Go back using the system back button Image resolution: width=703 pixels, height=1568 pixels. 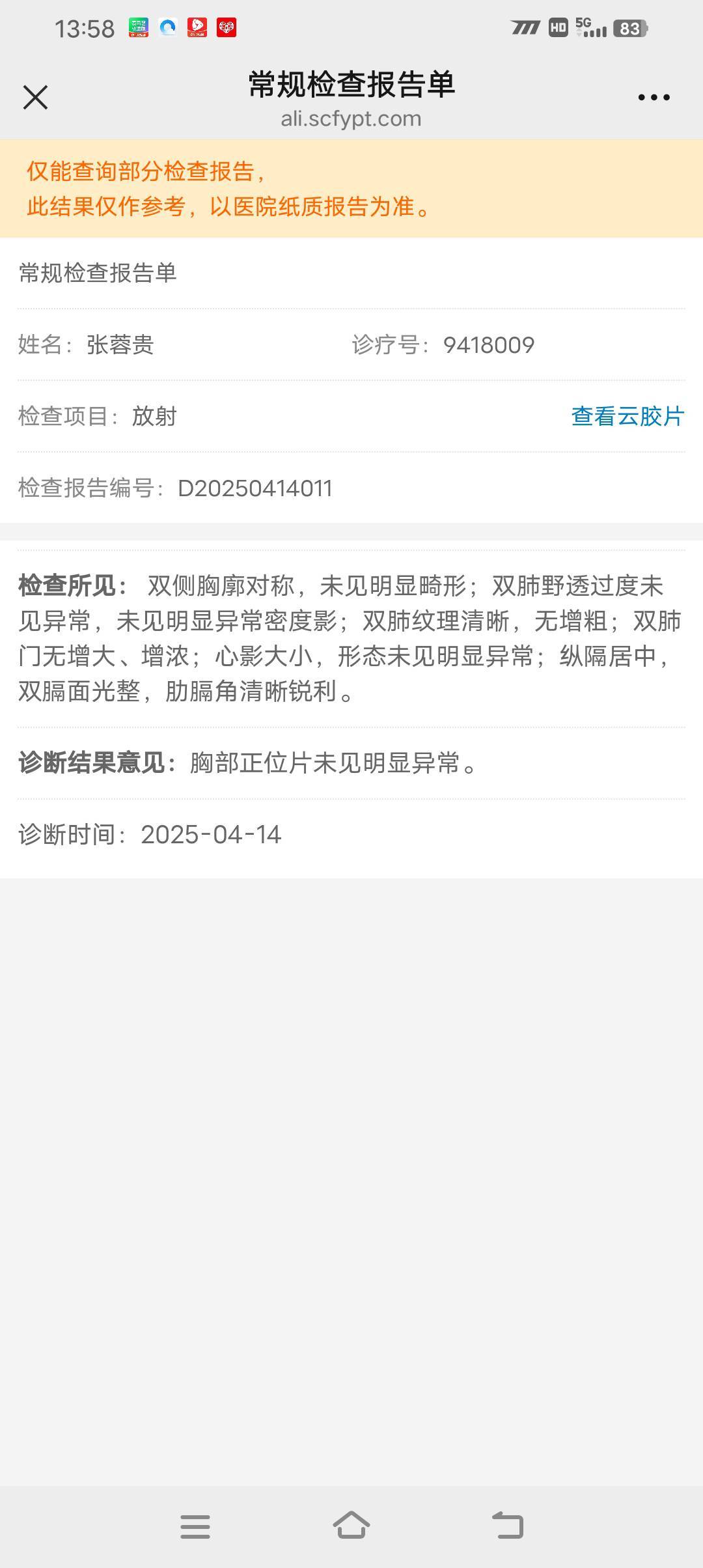508,1525
